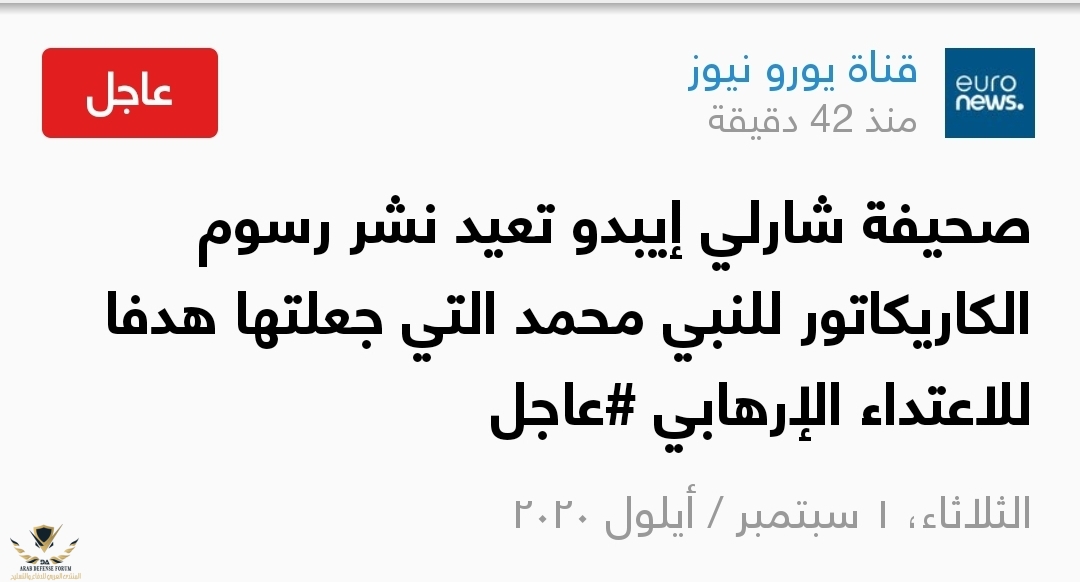This screenshot has height=582, width=1080.
Task: Open the قناة يورو نيوز source page
Action: (802, 72)
